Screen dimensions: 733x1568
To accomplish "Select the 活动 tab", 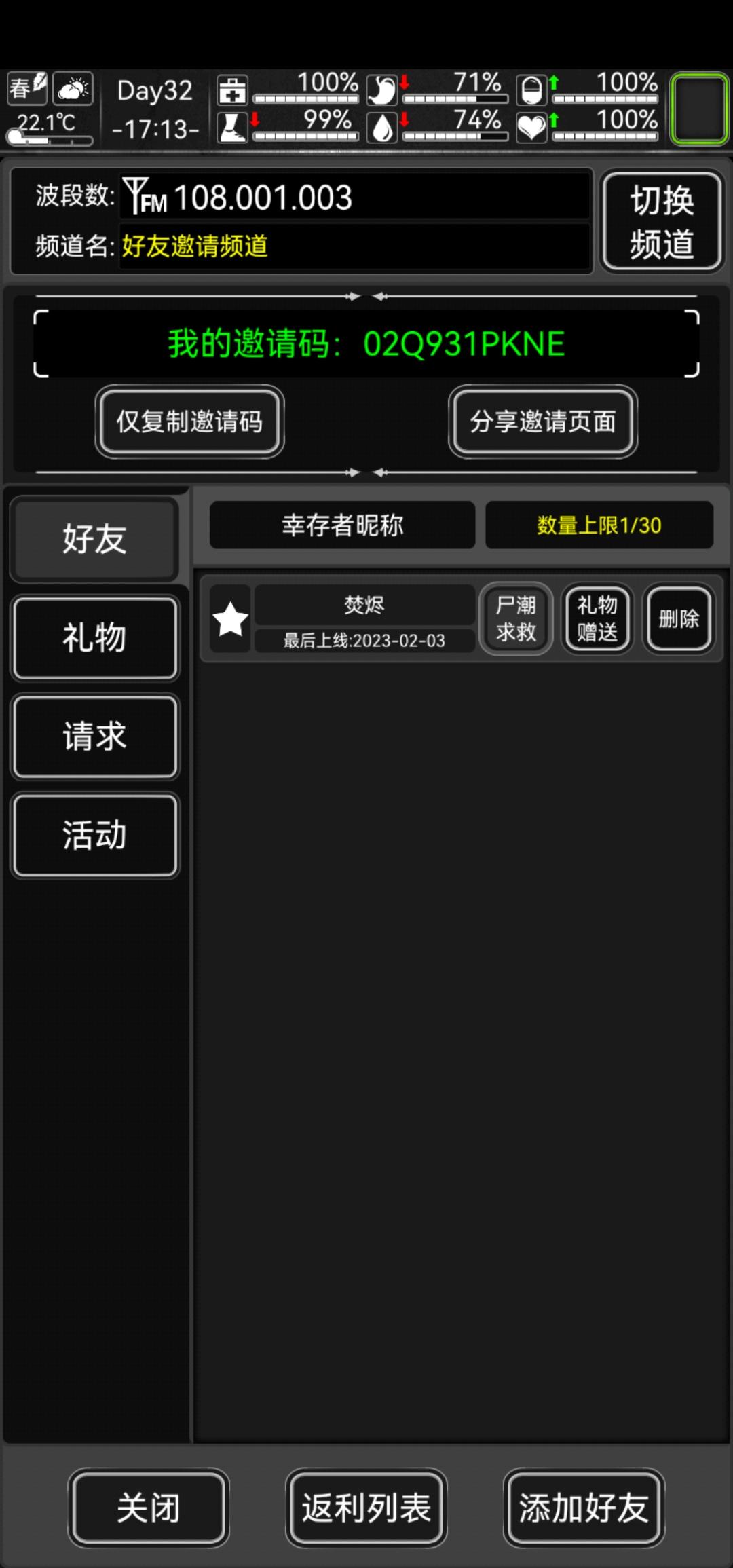I will pyautogui.click(x=94, y=836).
